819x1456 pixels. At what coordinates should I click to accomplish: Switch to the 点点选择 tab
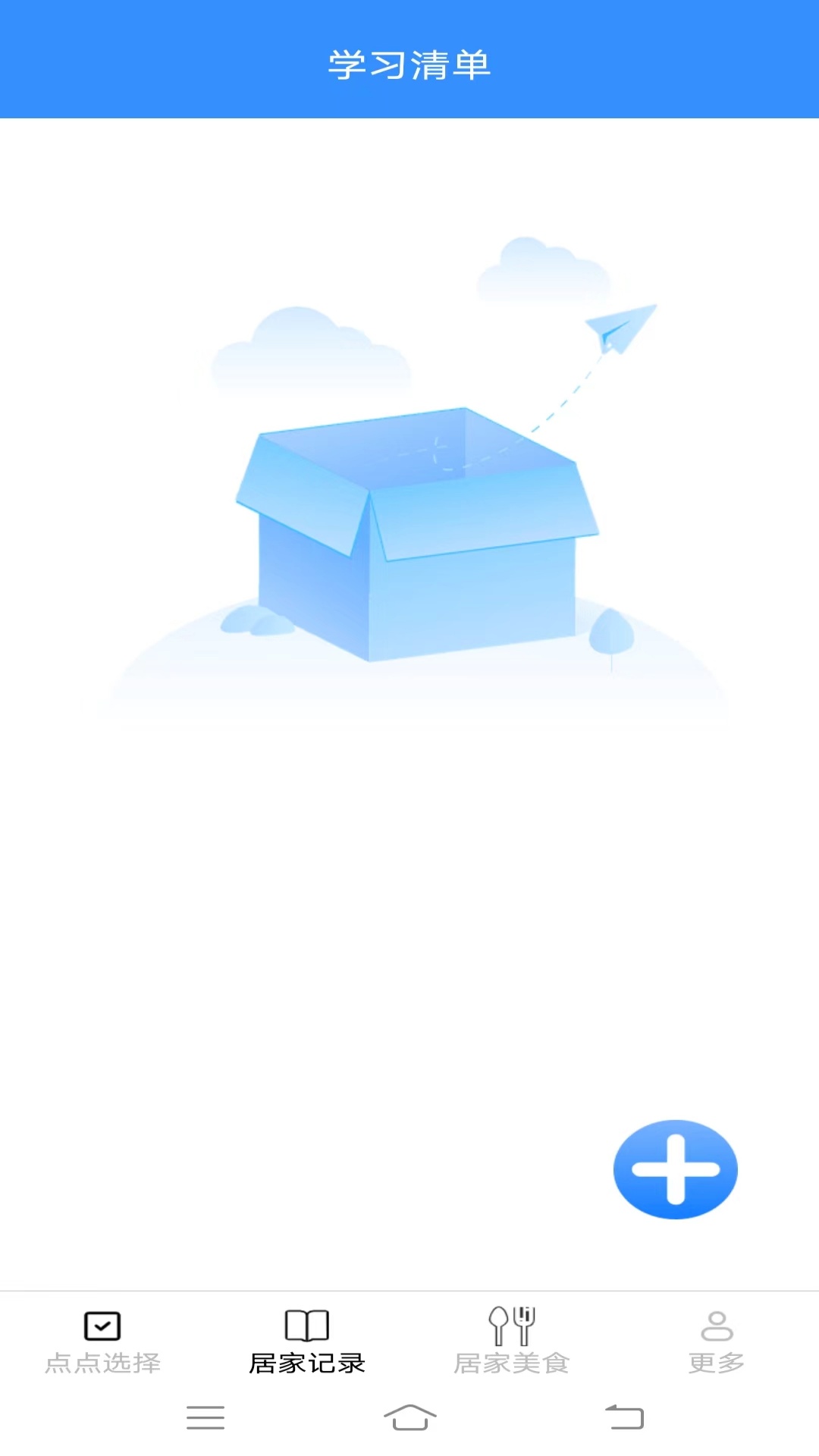tap(102, 1342)
